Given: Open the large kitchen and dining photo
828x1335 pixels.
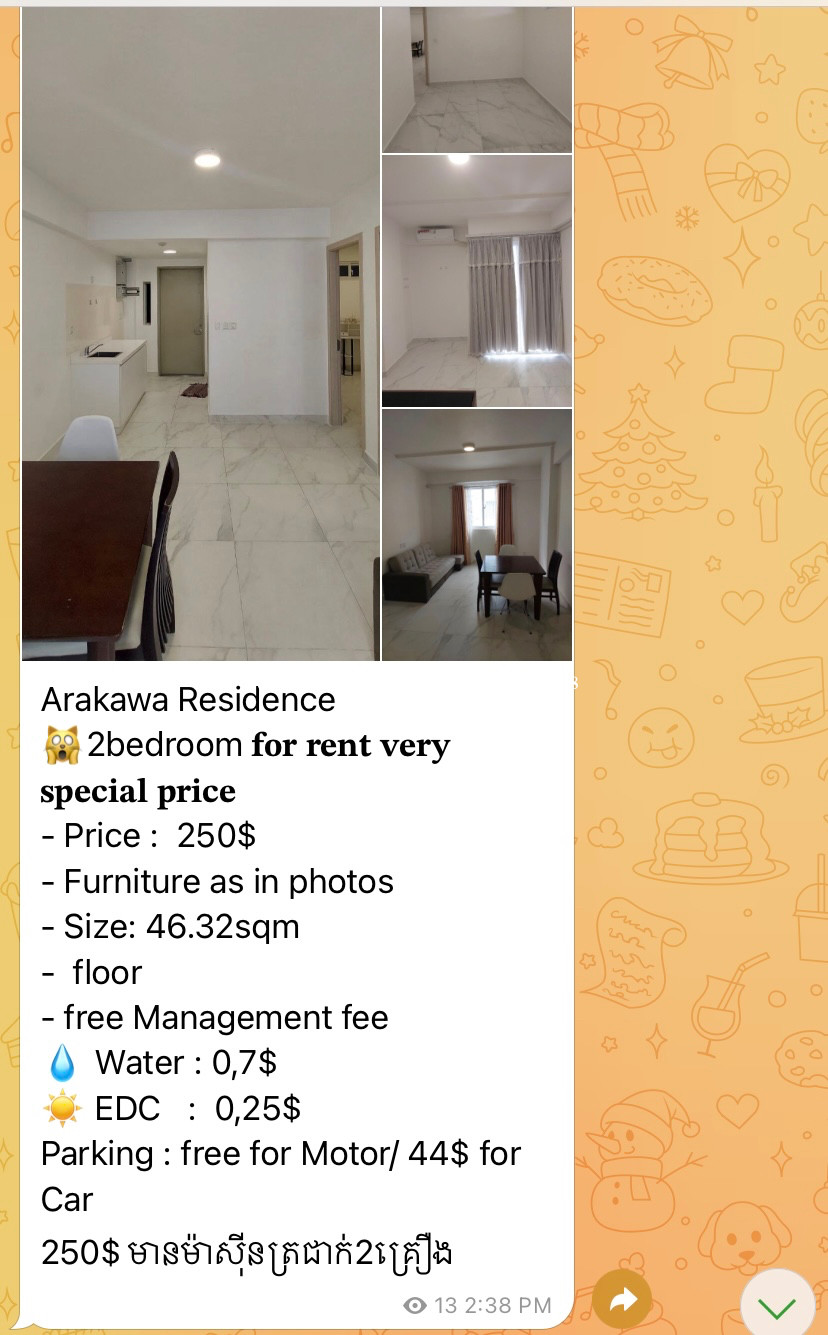Looking at the screenshot, I should [x=201, y=334].
